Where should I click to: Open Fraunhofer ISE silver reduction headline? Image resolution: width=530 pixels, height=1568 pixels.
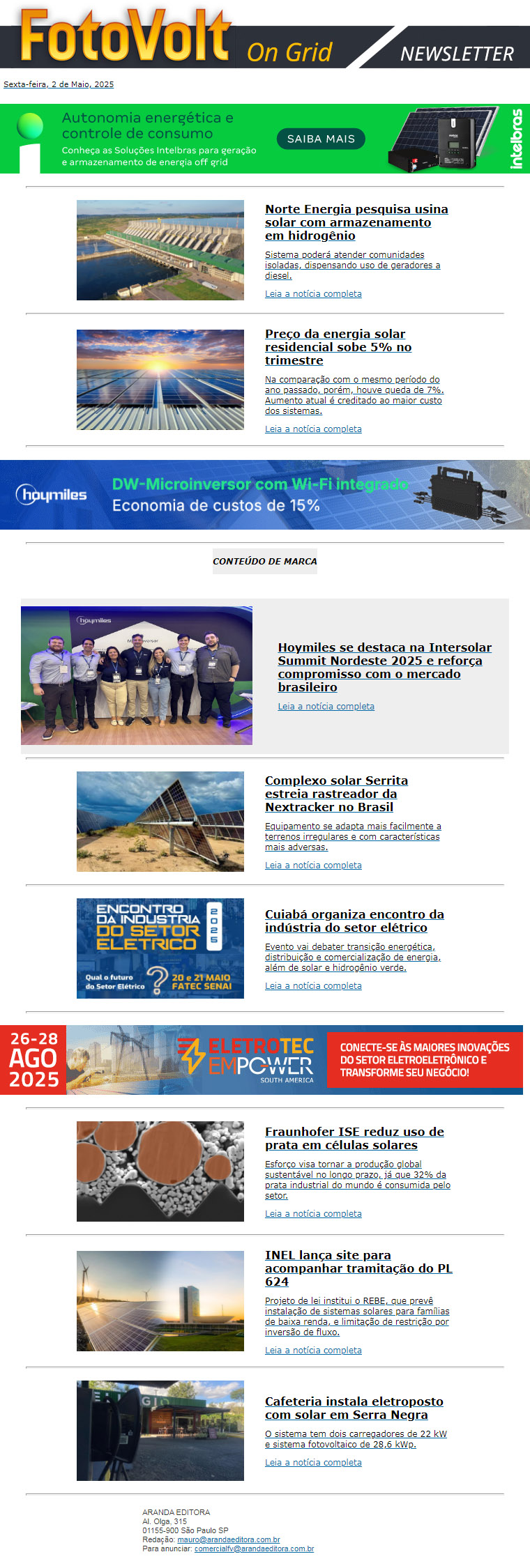(x=354, y=1138)
